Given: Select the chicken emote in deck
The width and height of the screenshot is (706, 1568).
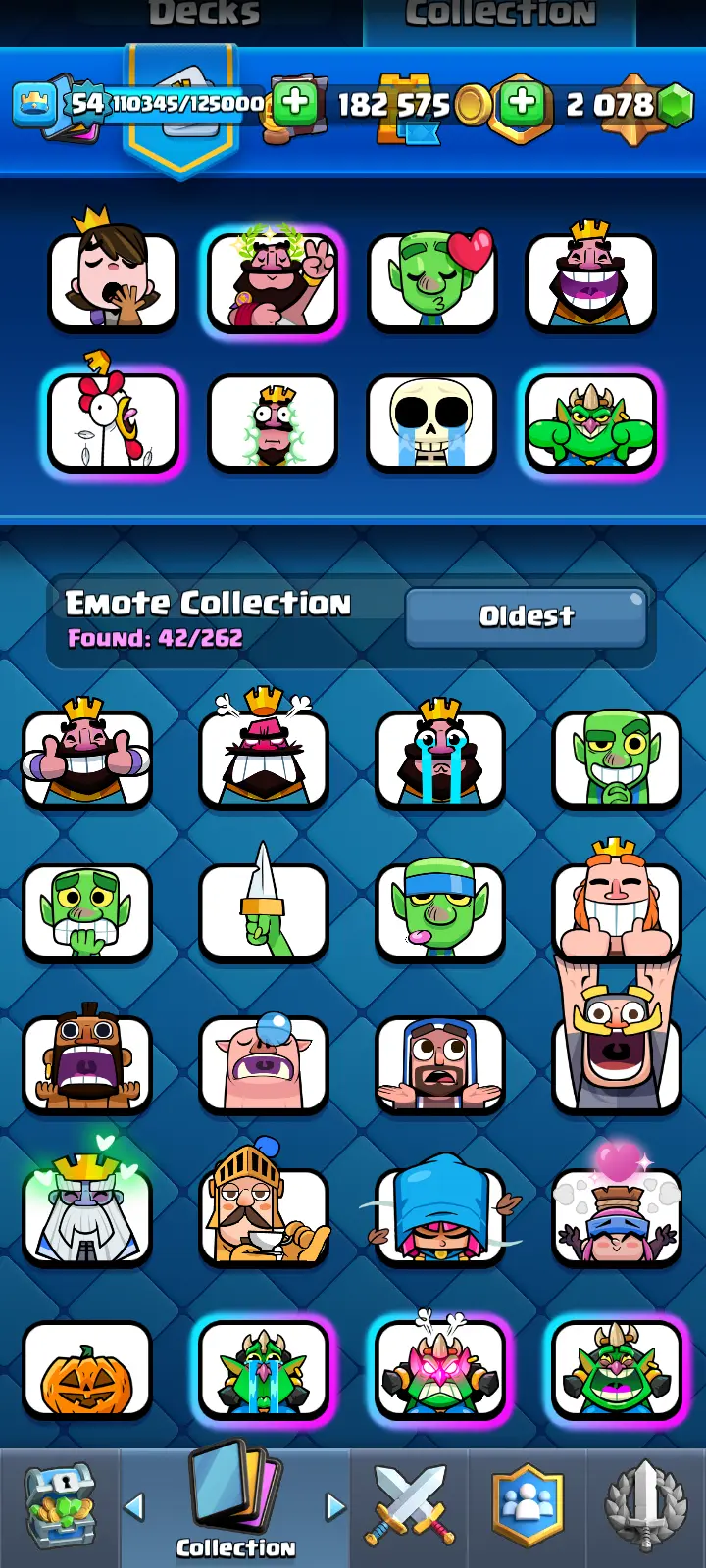Looking at the screenshot, I should (114, 421).
